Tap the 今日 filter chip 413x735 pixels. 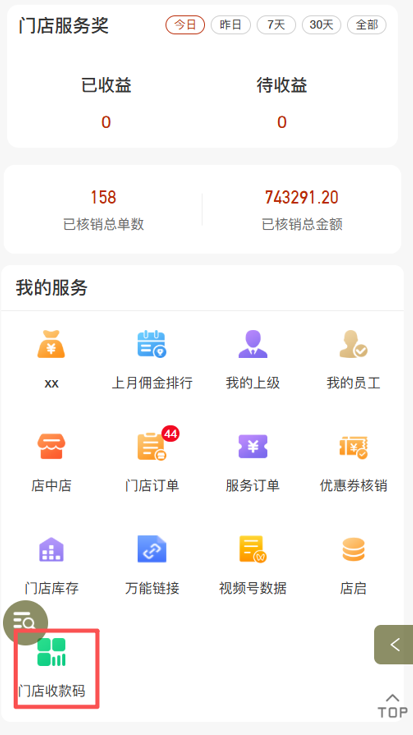(x=185, y=25)
